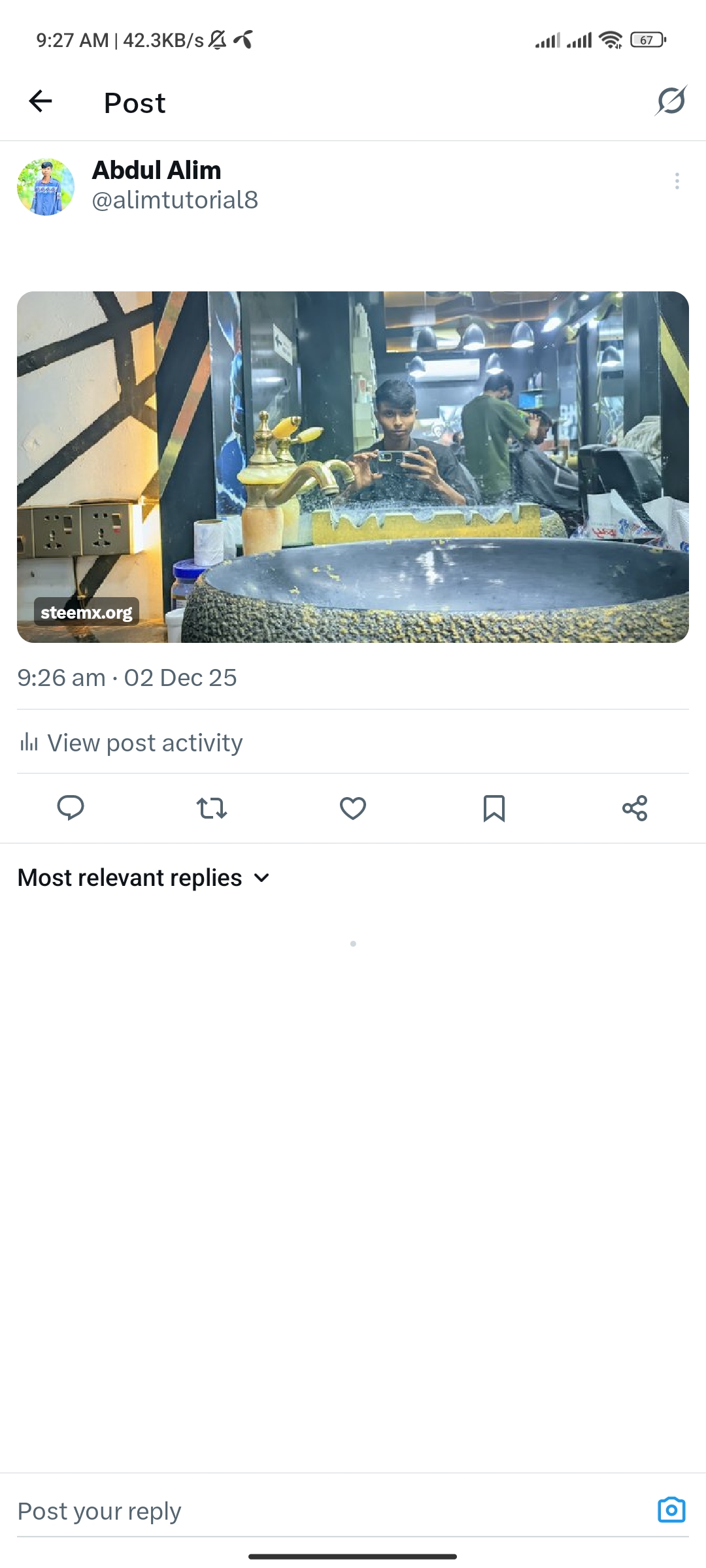The height and width of the screenshot is (1568, 706).
Task: Attach a photo using the camera icon
Action: click(671, 1510)
